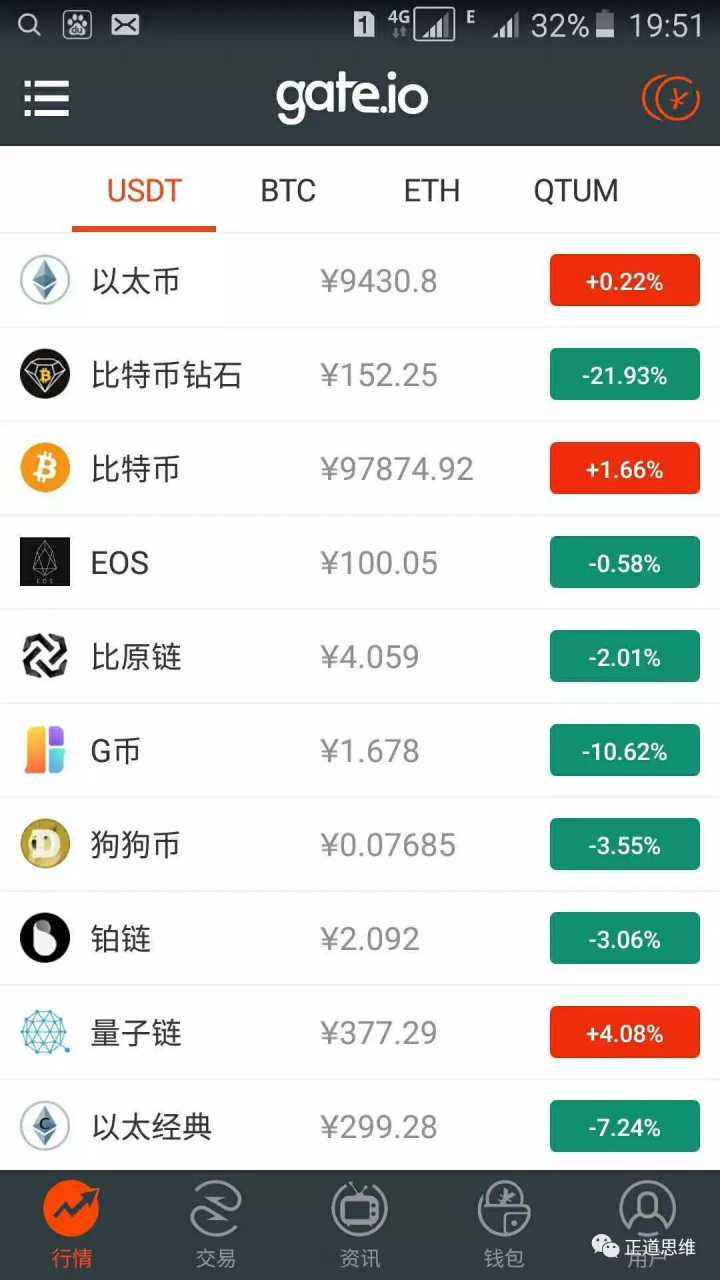This screenshot has width=720, height=1280.
Task: Tap the 比原链 coin logo
Action: [x=44, y=656]
